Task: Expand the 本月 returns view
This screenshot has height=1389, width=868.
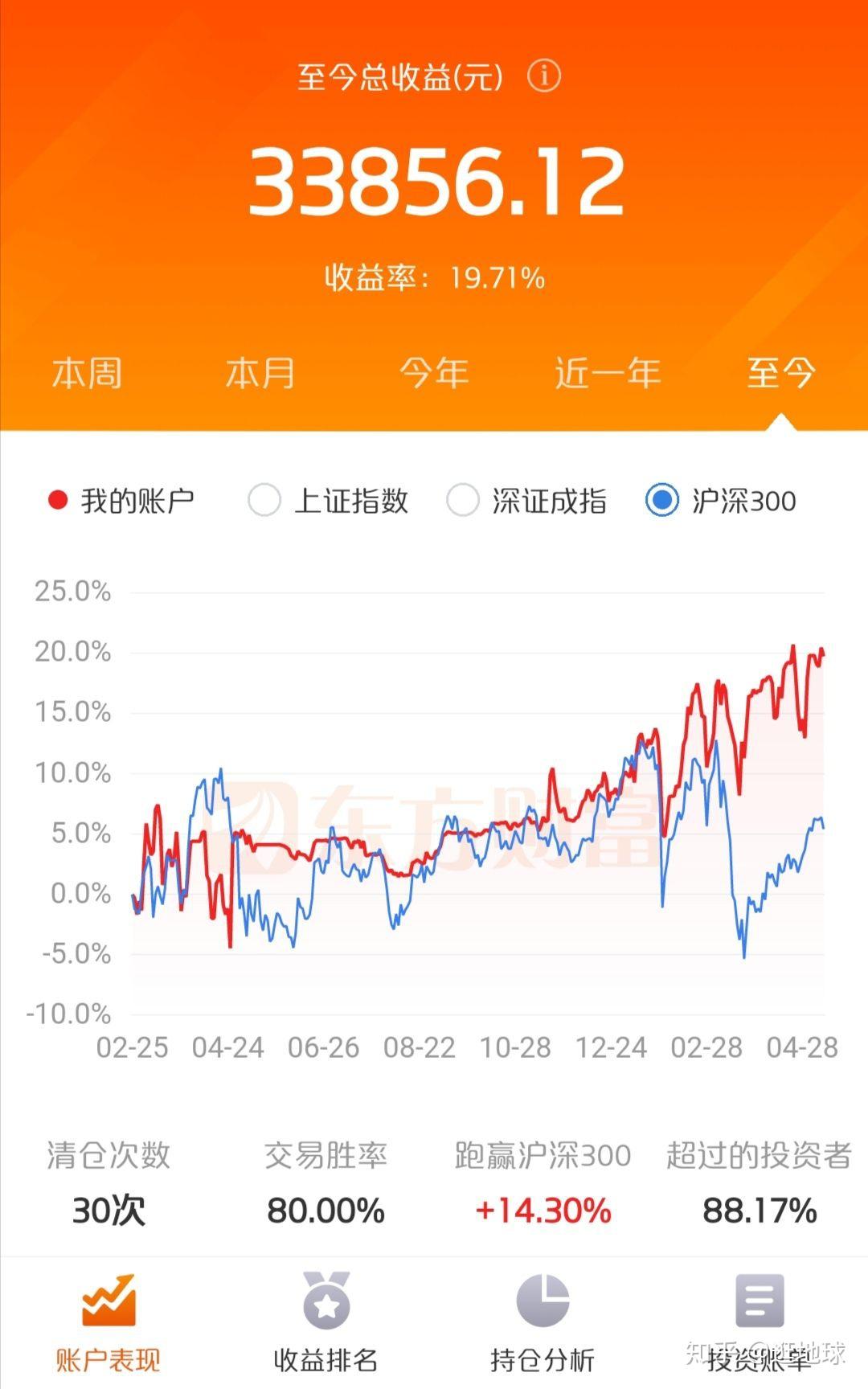Action: (258, 372)
